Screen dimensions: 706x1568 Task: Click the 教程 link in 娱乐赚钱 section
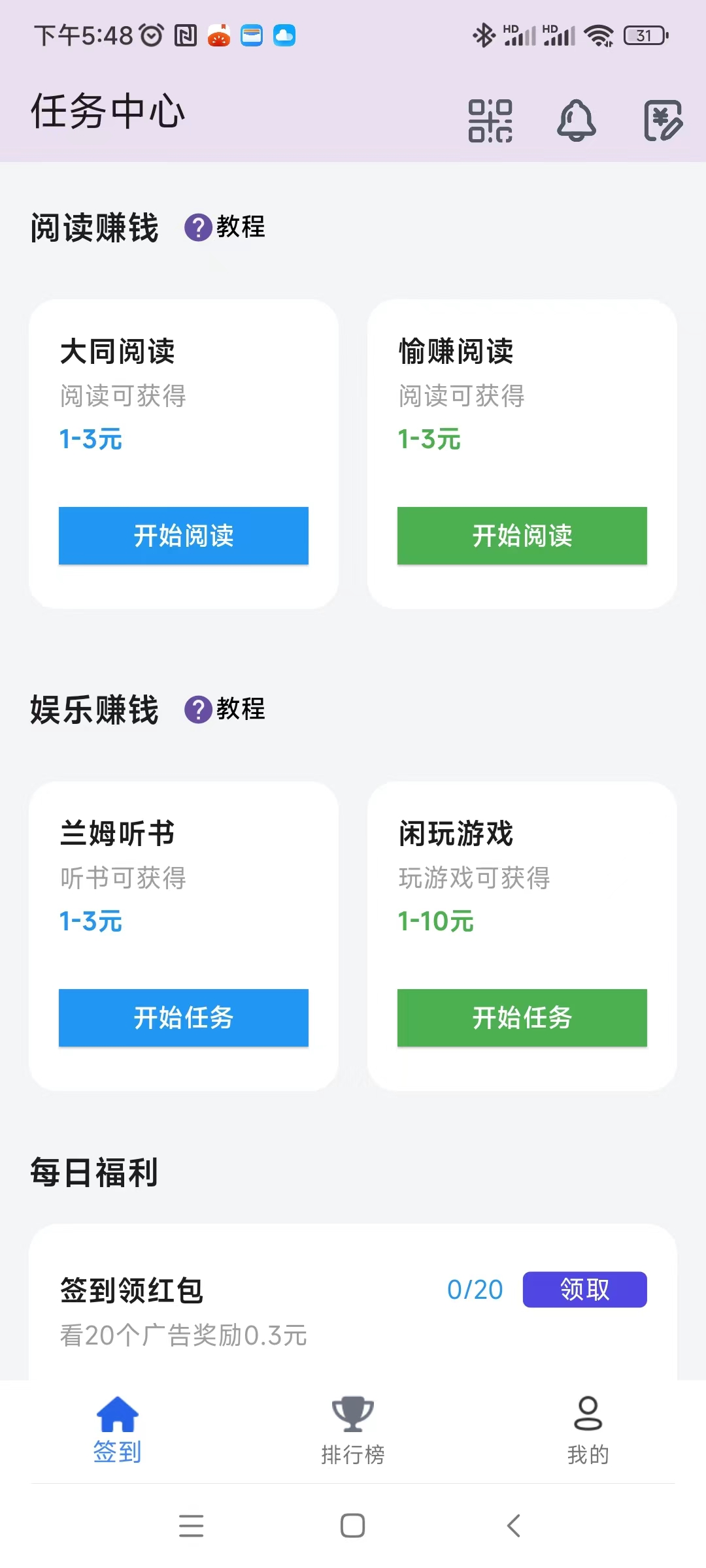coord(241,710)
